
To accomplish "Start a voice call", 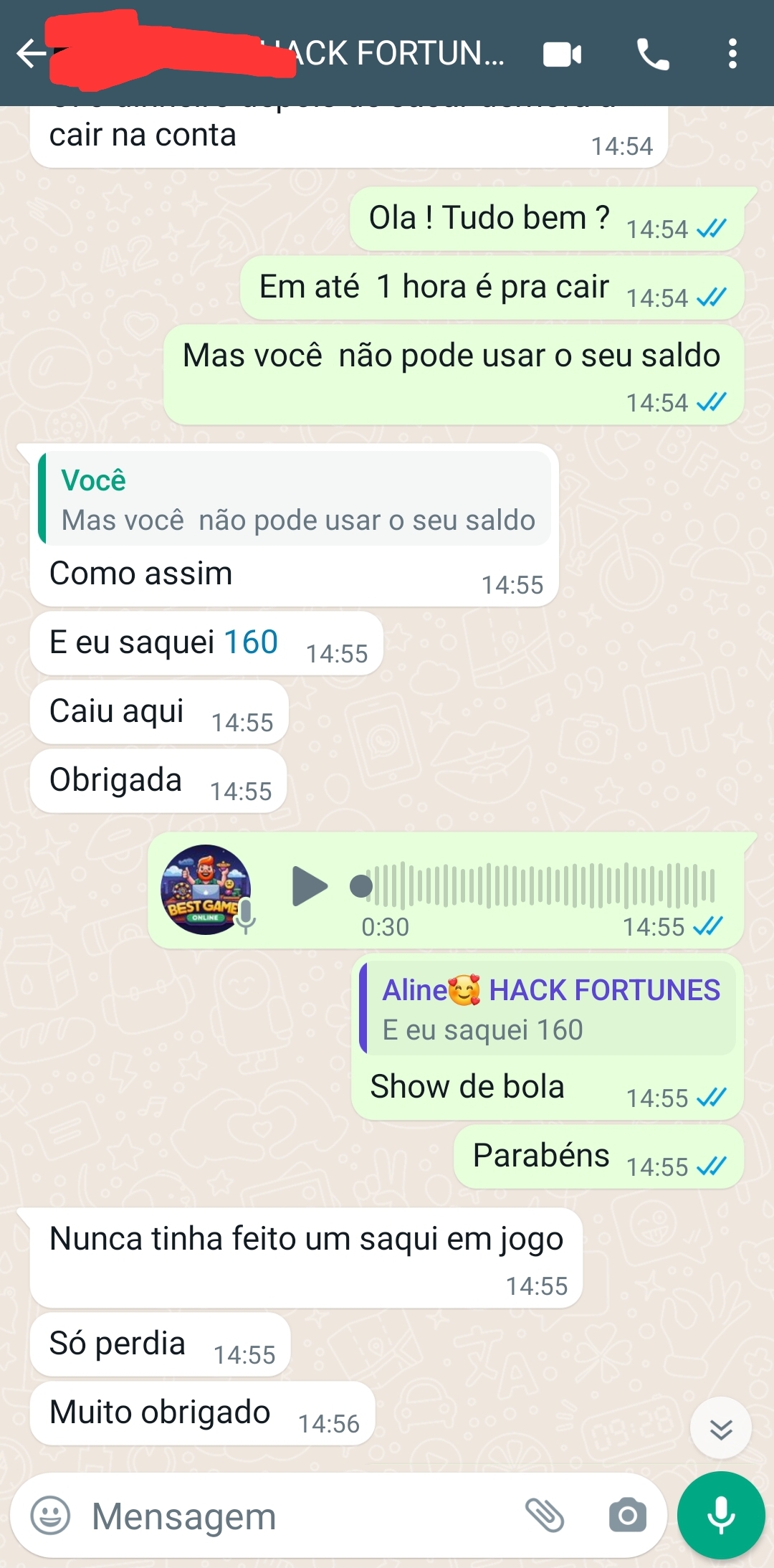I will tap(654, 54).
